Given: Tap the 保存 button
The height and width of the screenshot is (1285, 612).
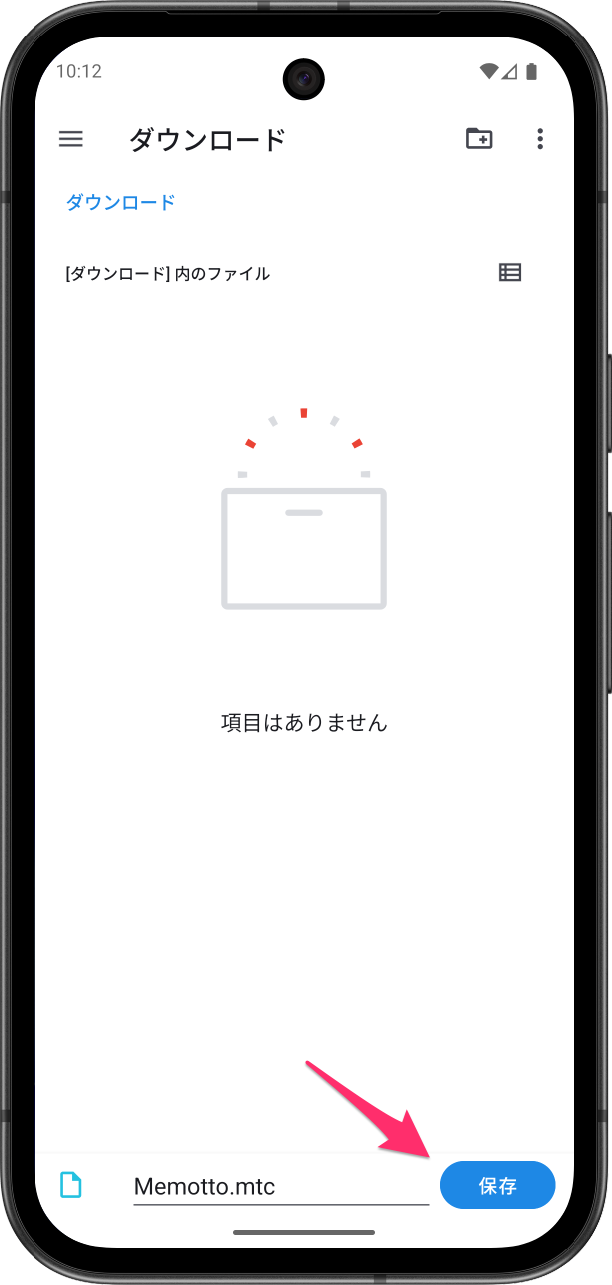Looking at the screenshot, I should (497, 1186).
